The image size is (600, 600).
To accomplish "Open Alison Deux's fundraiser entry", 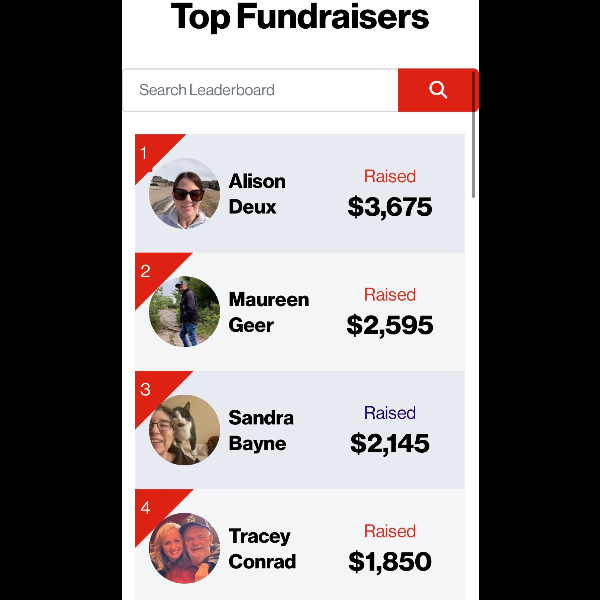I will point(257,194).
